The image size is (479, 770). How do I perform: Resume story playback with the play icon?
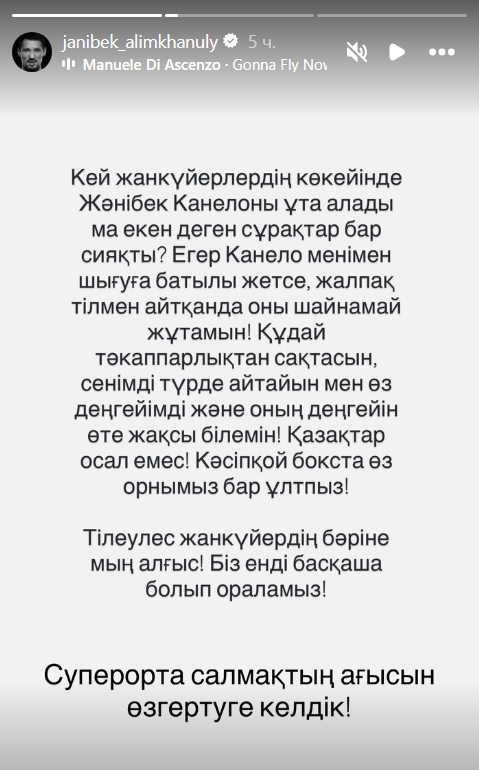tap(397, 52)
